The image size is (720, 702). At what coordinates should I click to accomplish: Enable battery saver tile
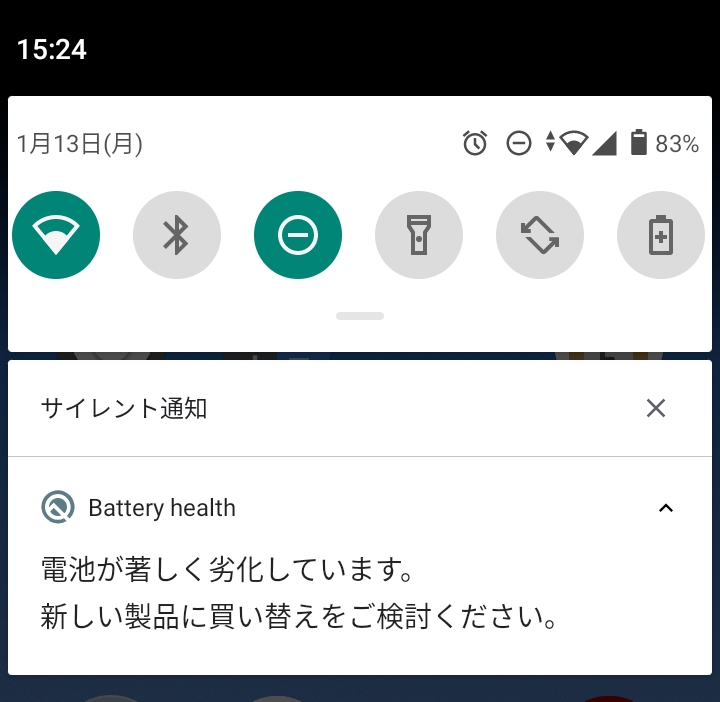(661, 236)
